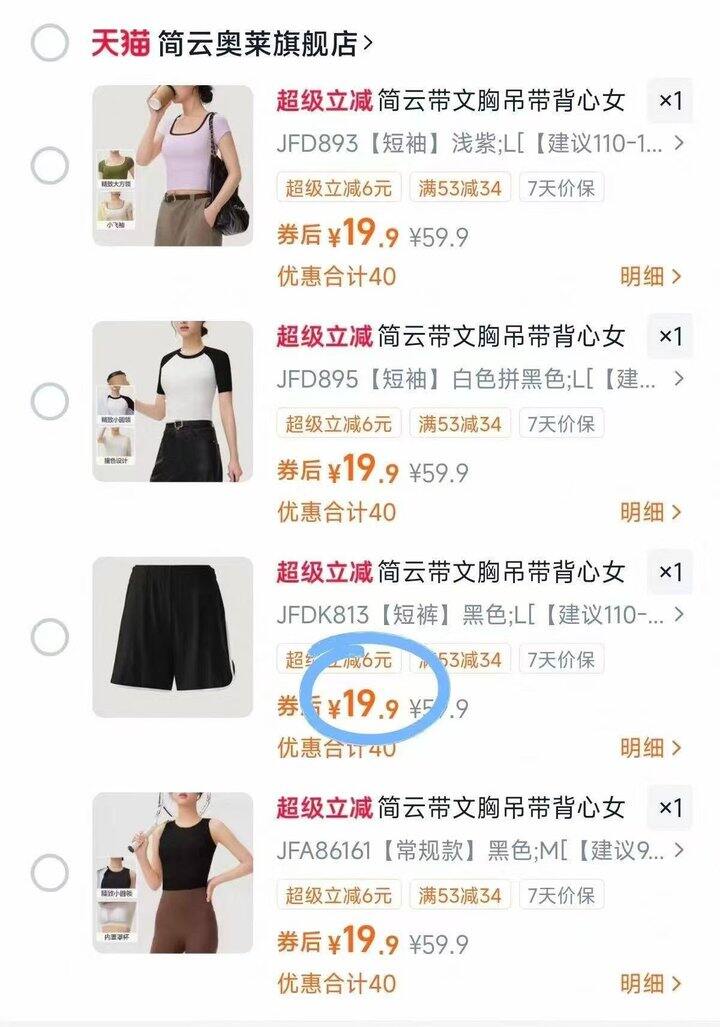The image size is (720, 1027).
Task: Select the JFD895 白色拼黑色 item
Action: pos(50,401)
